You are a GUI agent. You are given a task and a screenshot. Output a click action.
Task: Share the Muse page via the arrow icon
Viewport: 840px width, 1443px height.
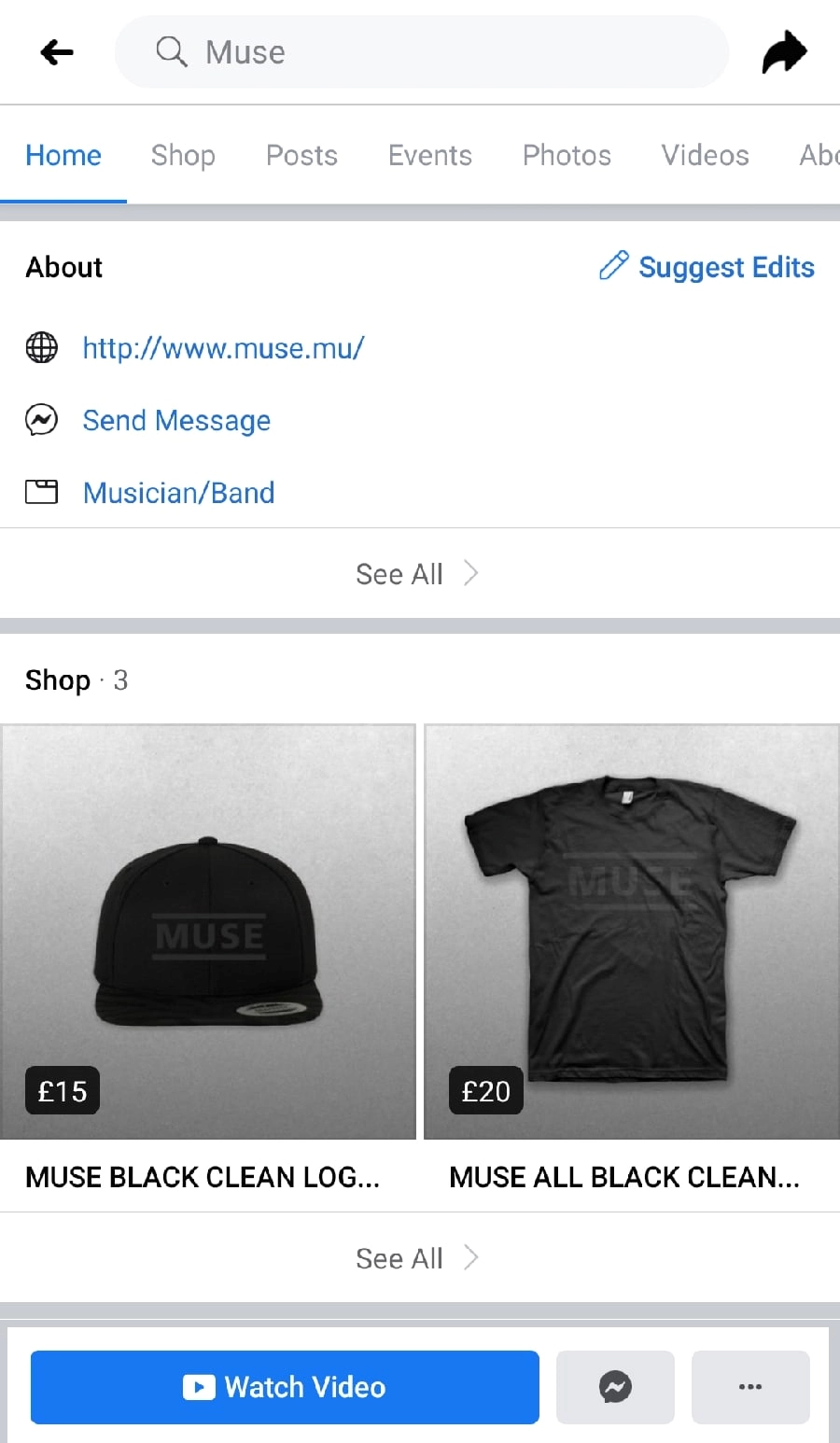[x=784, y=52]
